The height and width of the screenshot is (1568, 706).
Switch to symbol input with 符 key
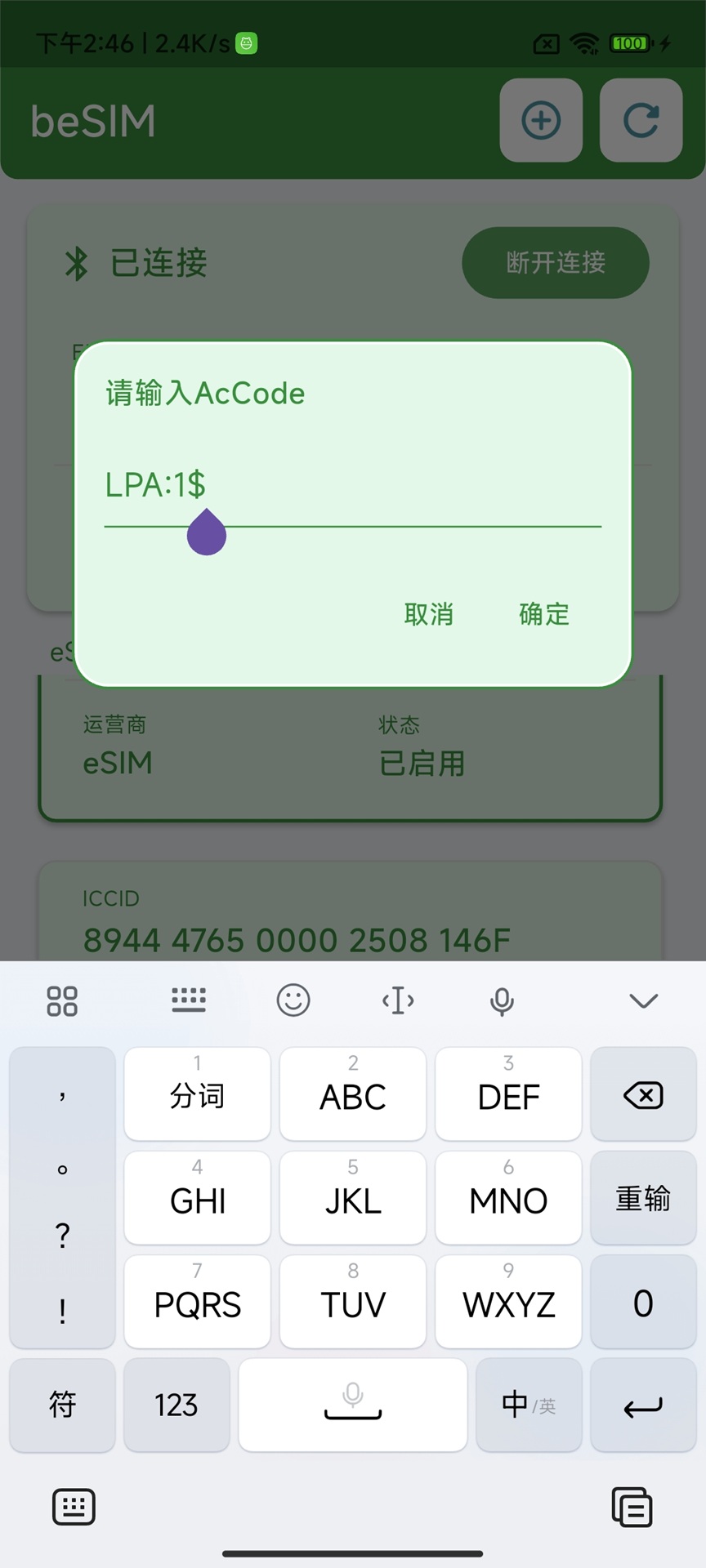click(x=62, y=1406)
